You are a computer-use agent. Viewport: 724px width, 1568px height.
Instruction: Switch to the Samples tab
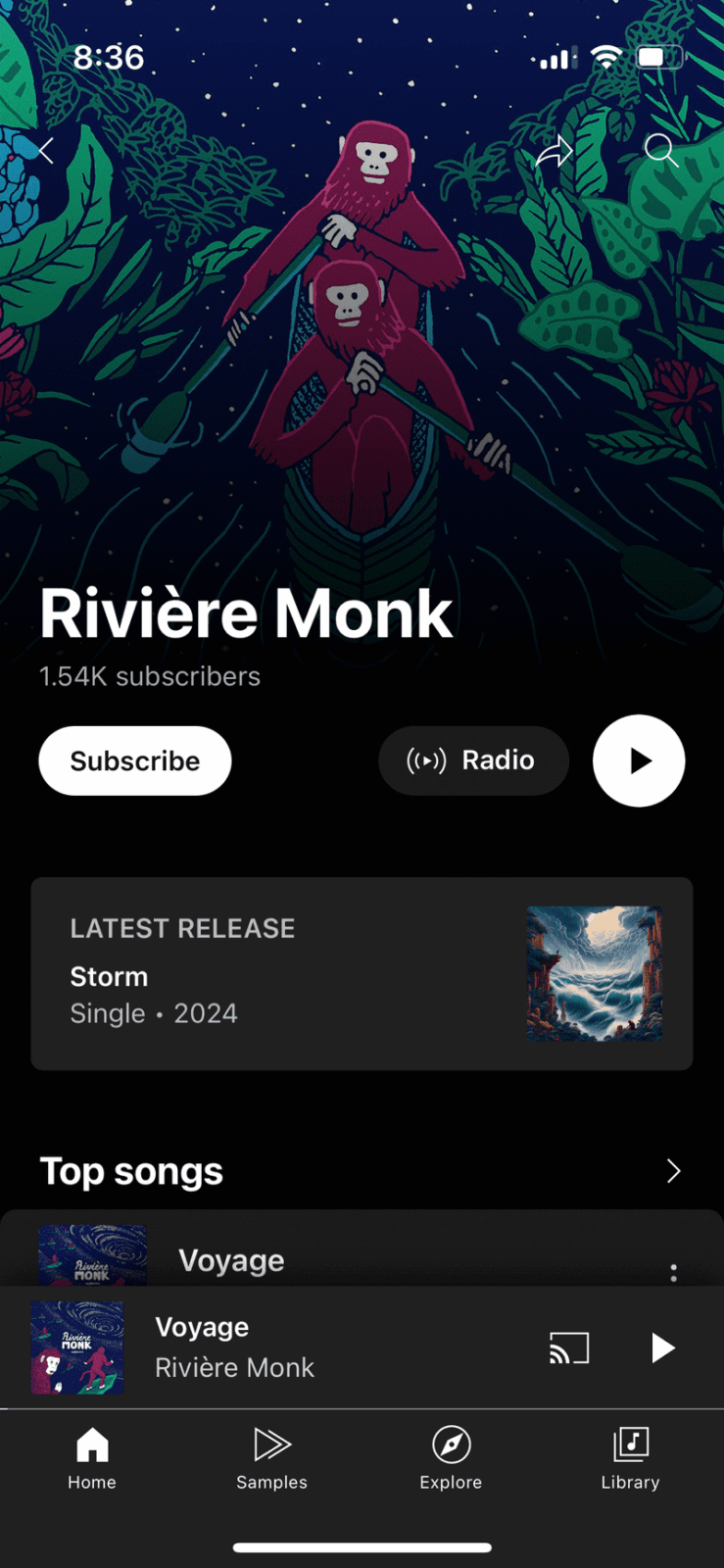click(271, 1458)
